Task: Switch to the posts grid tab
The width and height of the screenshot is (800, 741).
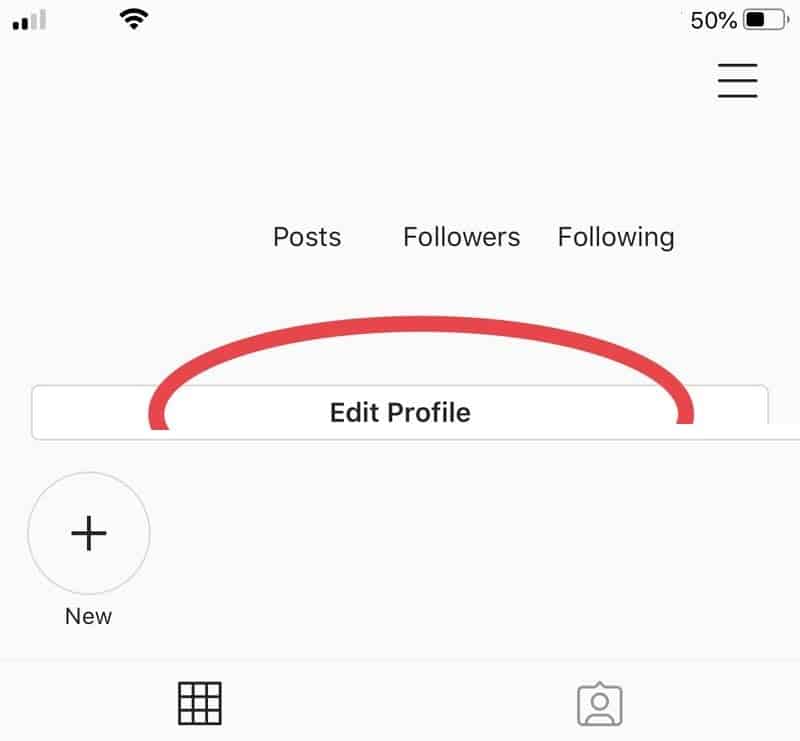Action: [200, 703]
